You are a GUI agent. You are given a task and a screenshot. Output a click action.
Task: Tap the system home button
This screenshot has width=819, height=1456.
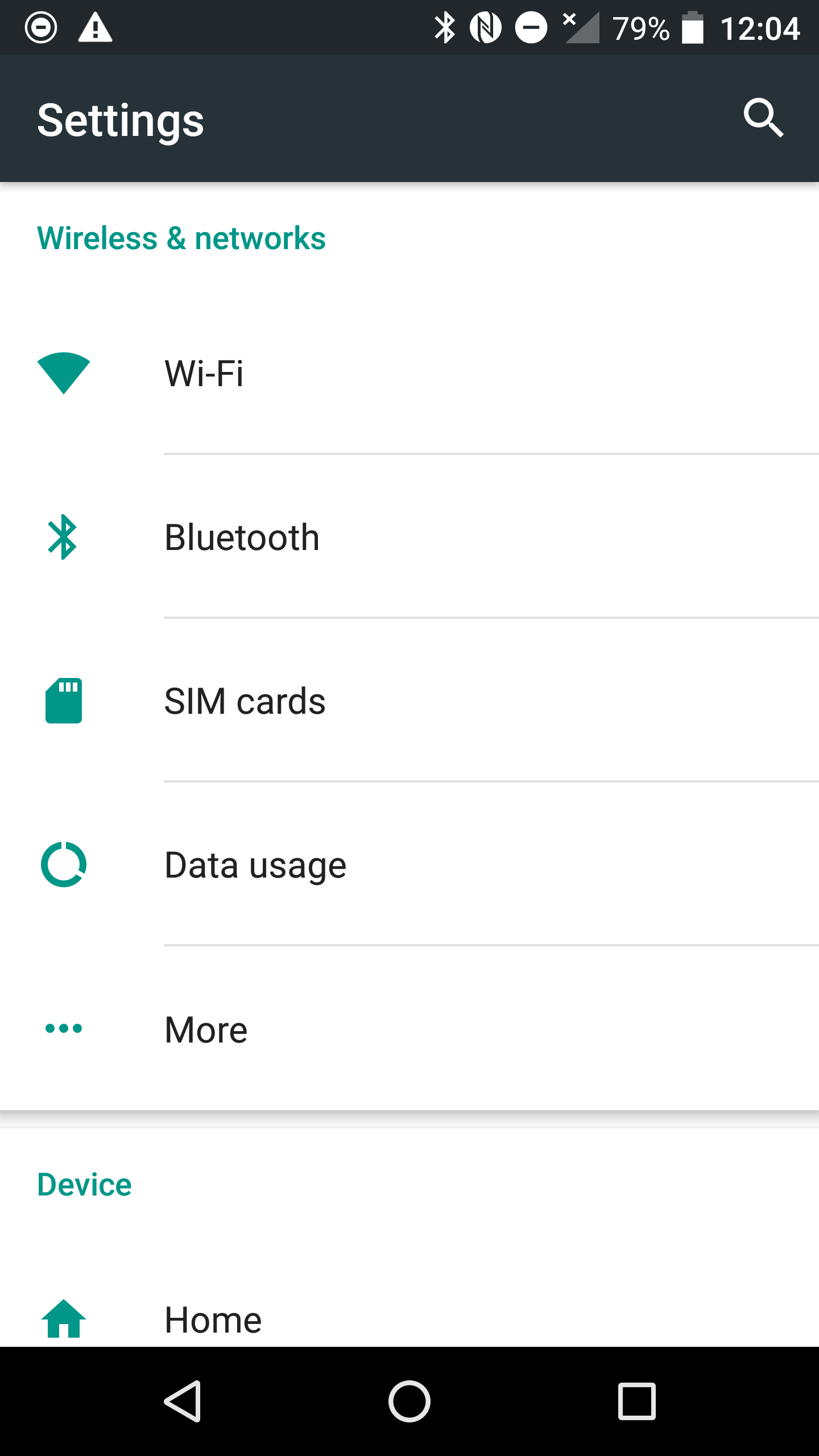pyautogui.click(x=409, y=1401)
